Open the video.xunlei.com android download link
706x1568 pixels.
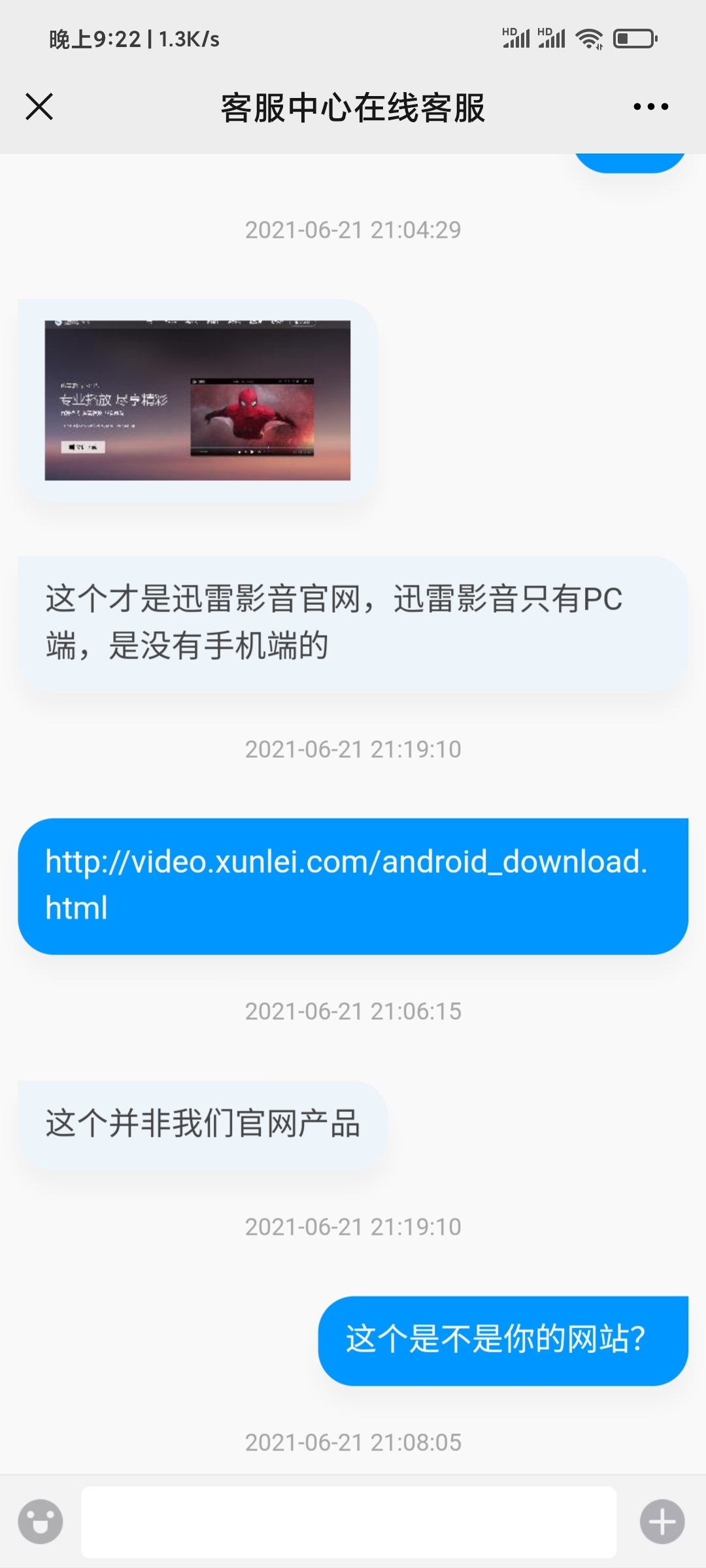point(346,884)
